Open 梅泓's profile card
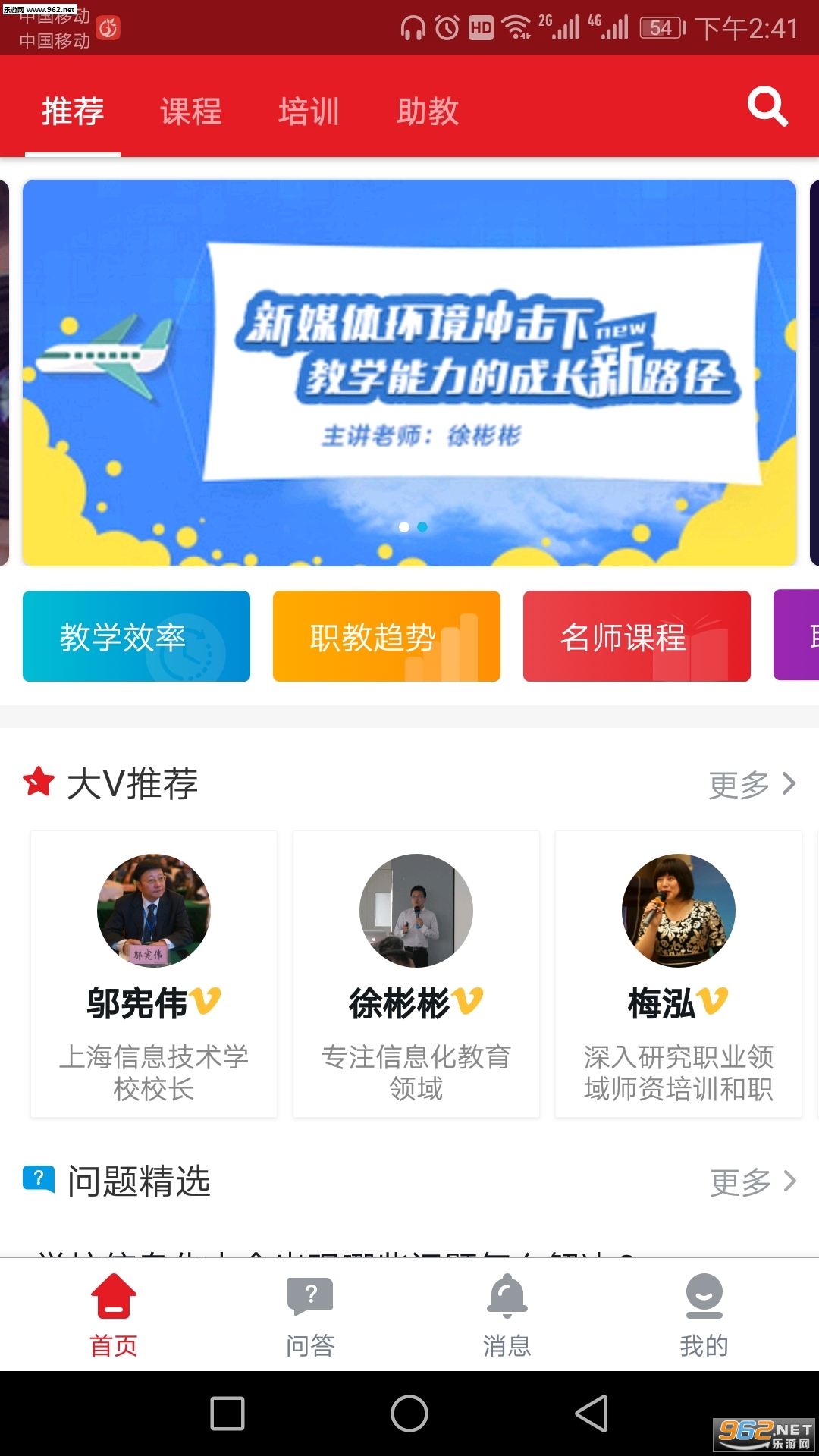This screenshot has width=819, height=1456. click(x=679, y=974)
